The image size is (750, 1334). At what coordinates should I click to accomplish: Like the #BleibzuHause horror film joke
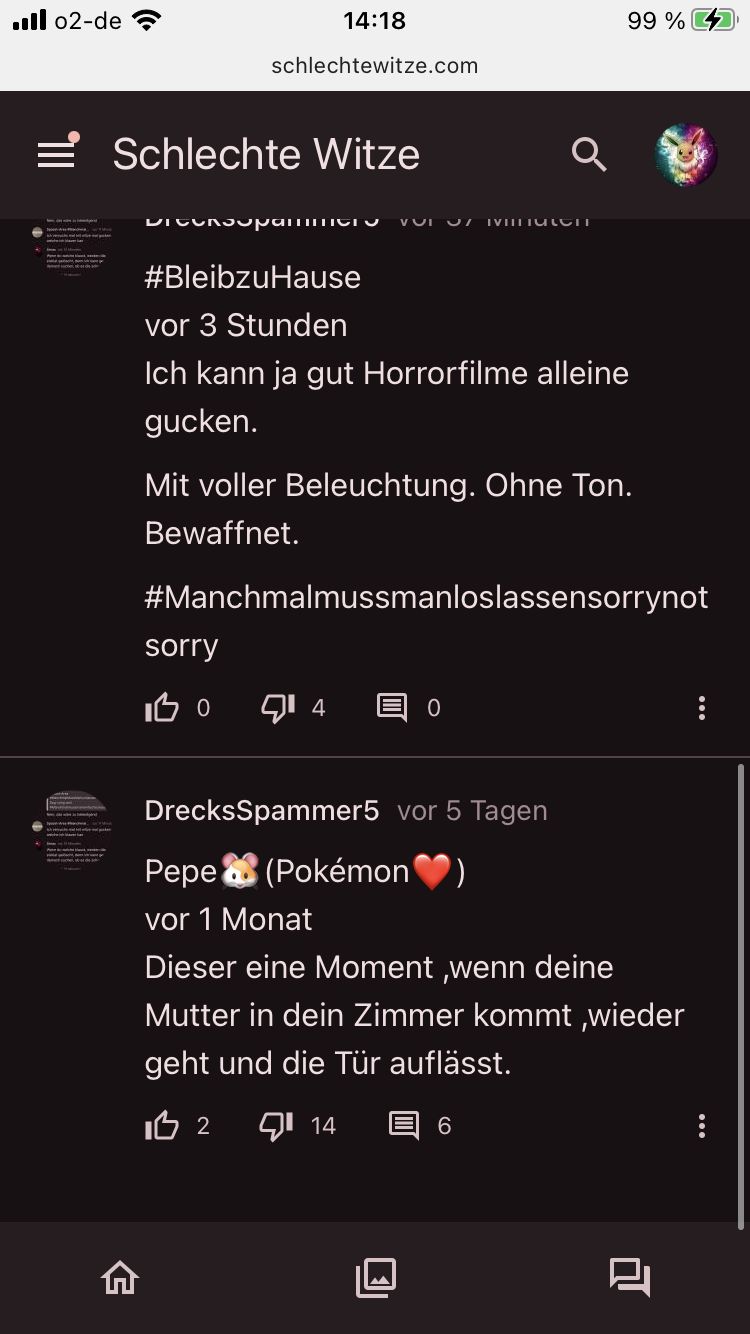pyautogui.click(x=162, y=708)
